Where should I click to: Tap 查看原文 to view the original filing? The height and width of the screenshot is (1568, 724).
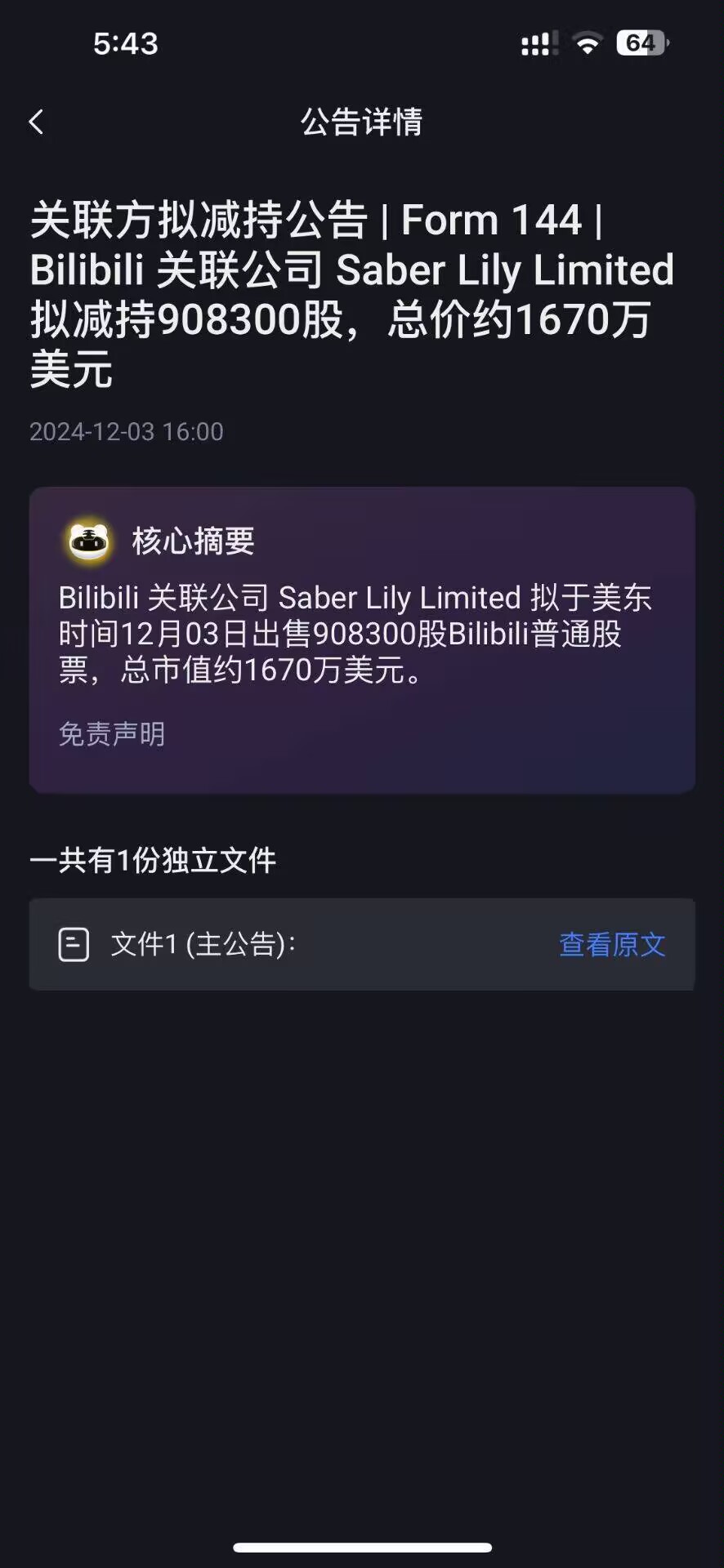click(x=611, y=945)
